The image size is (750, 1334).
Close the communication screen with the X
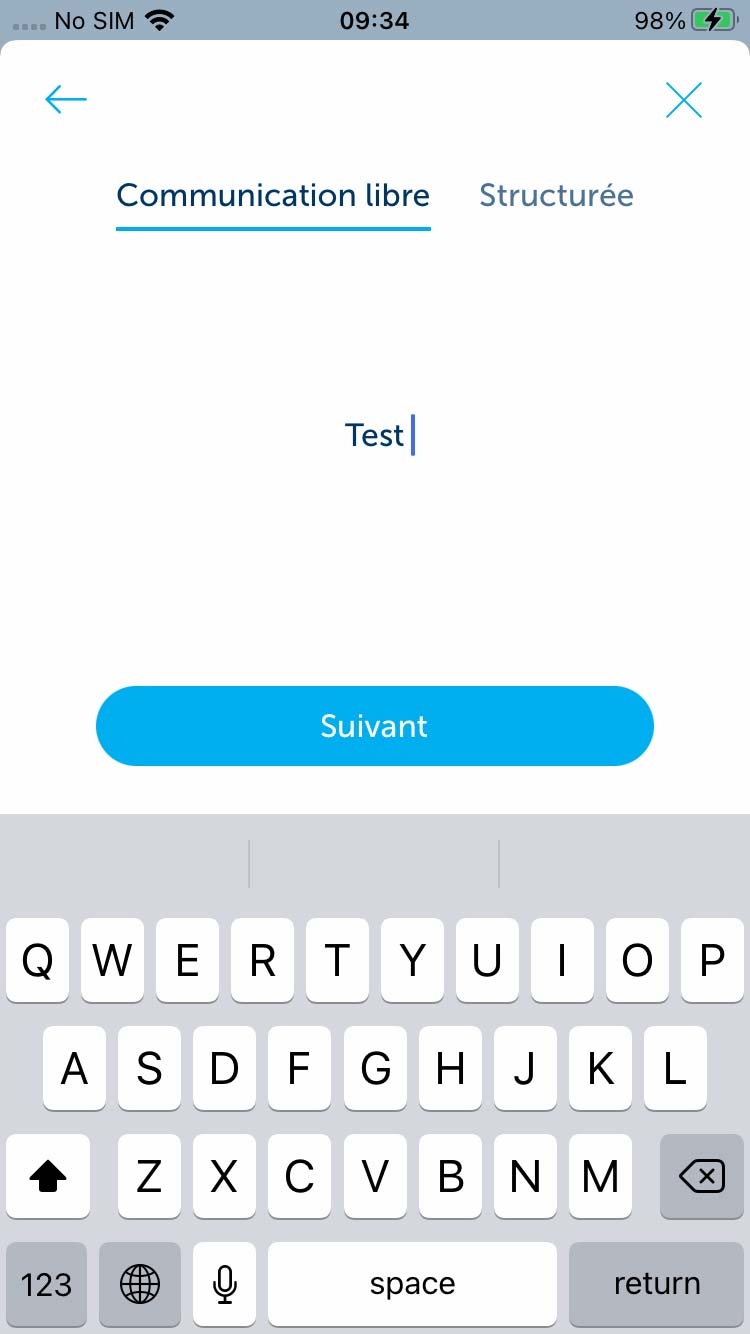tap(684, 100)
